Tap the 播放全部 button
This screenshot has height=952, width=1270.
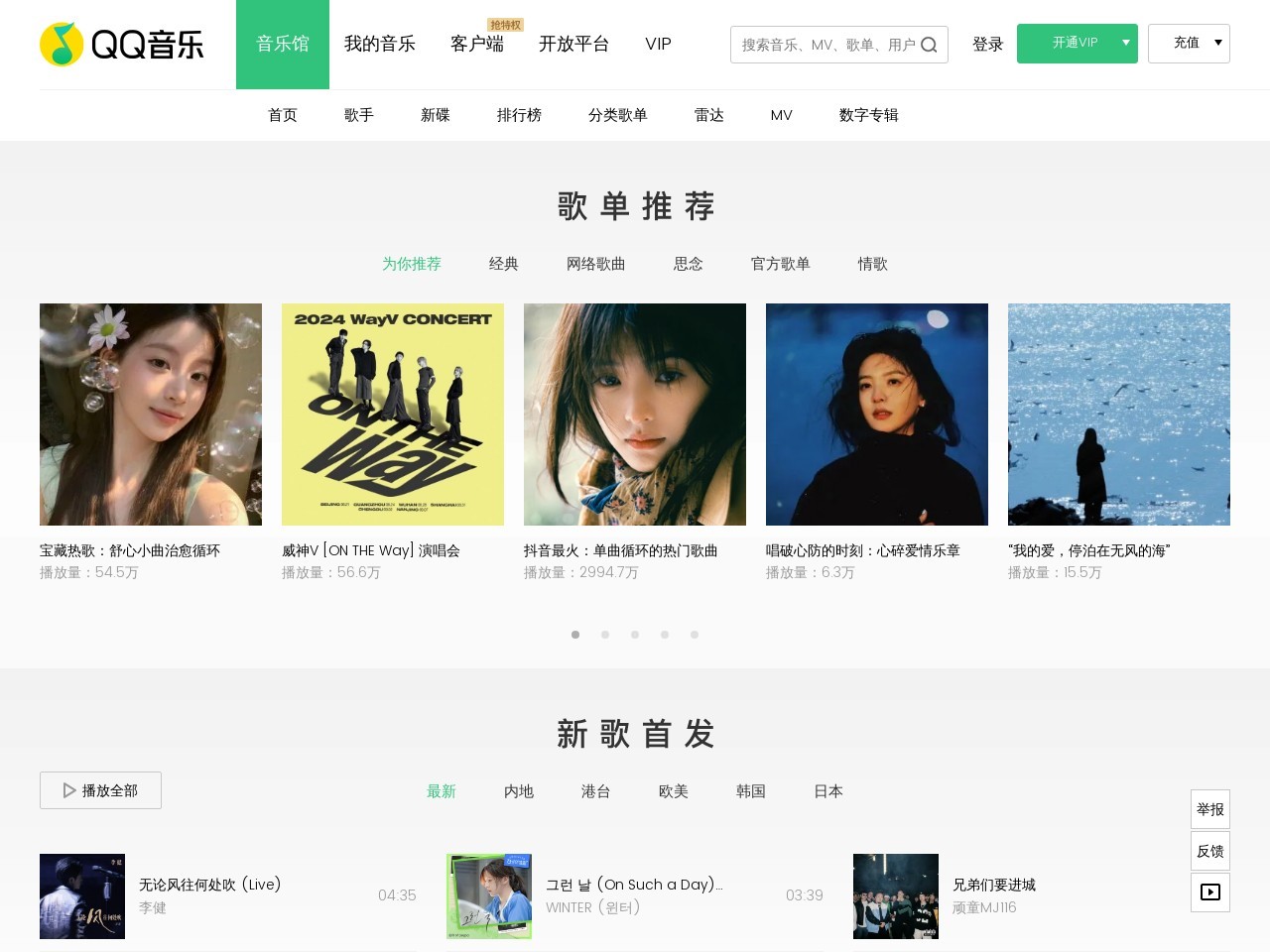(x=100, y=790)
